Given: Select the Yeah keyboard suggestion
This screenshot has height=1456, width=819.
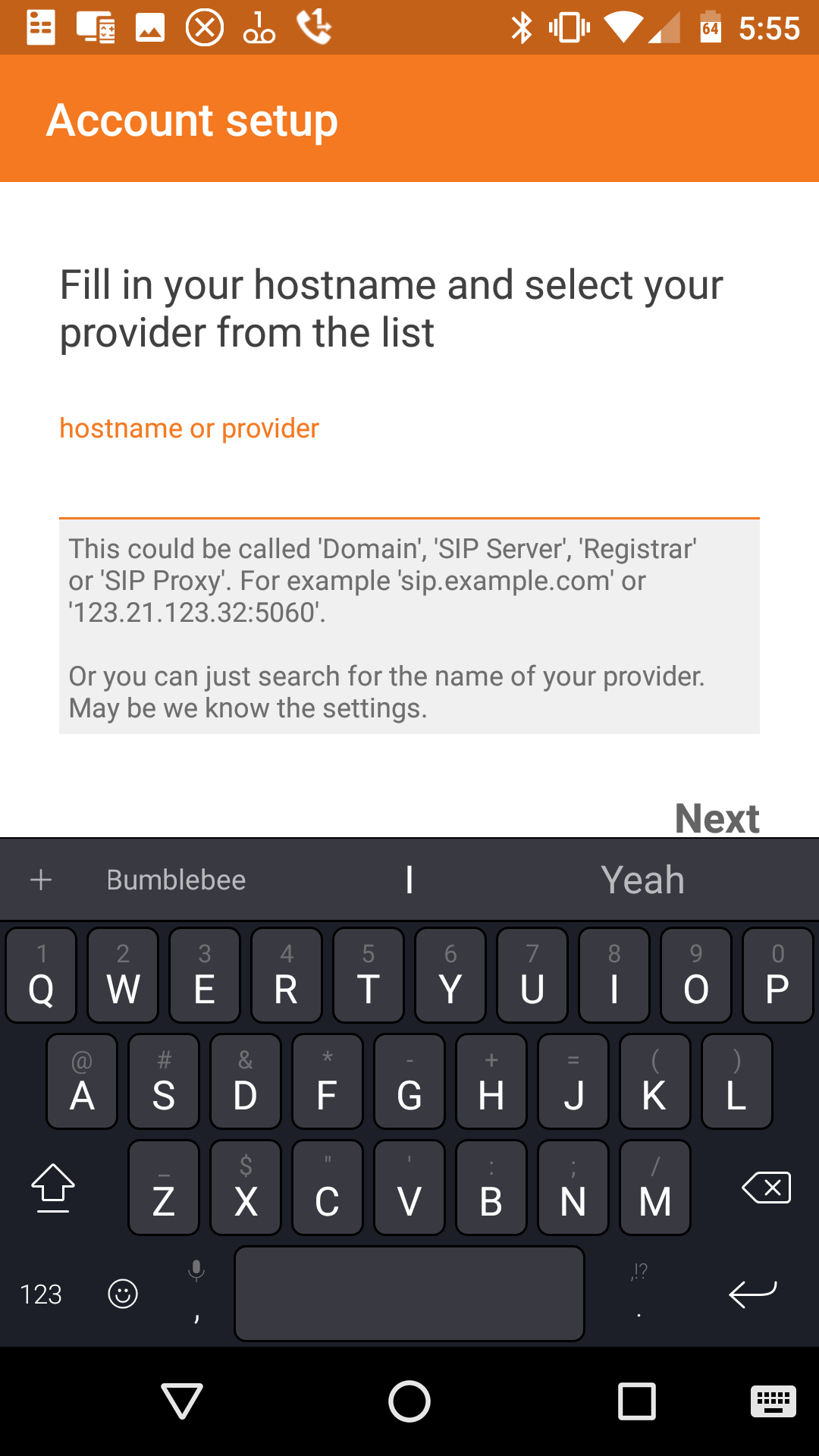Looking at the screenshot, I should [643, 880].
